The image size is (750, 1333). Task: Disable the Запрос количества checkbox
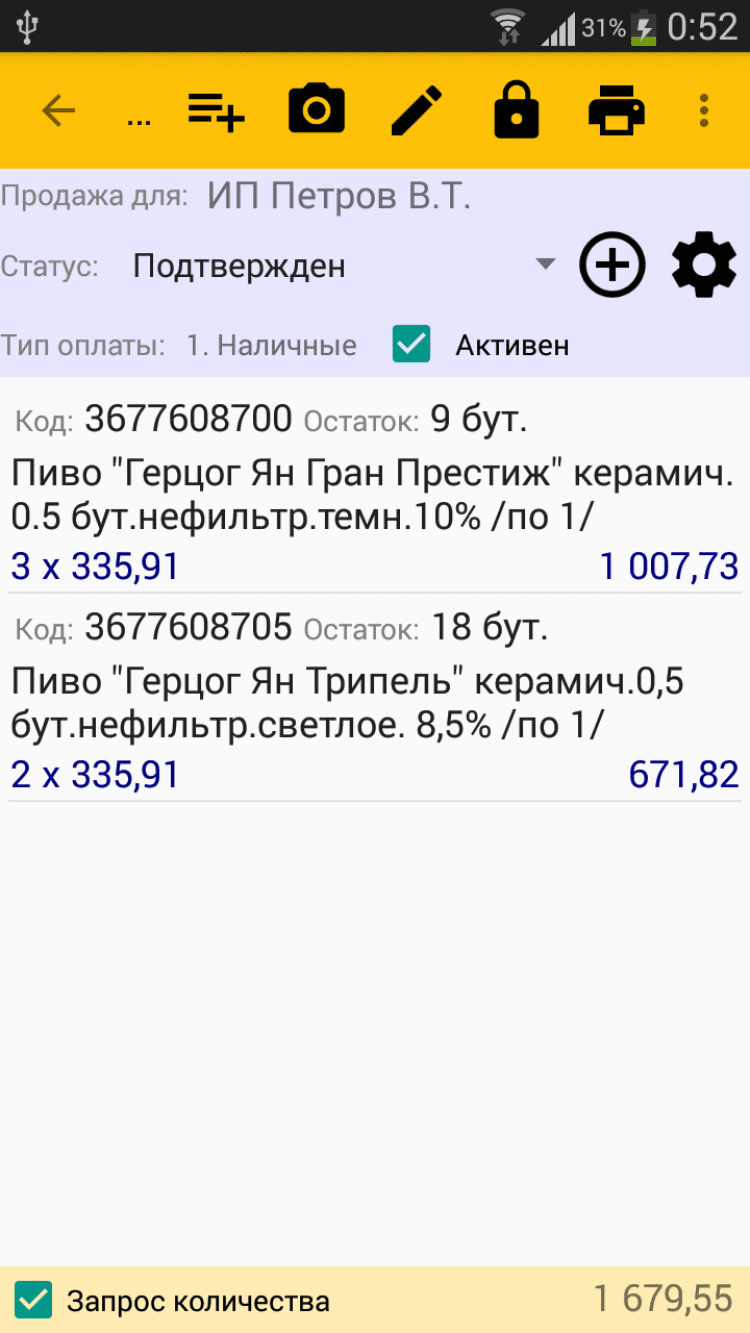(35, 1300)
